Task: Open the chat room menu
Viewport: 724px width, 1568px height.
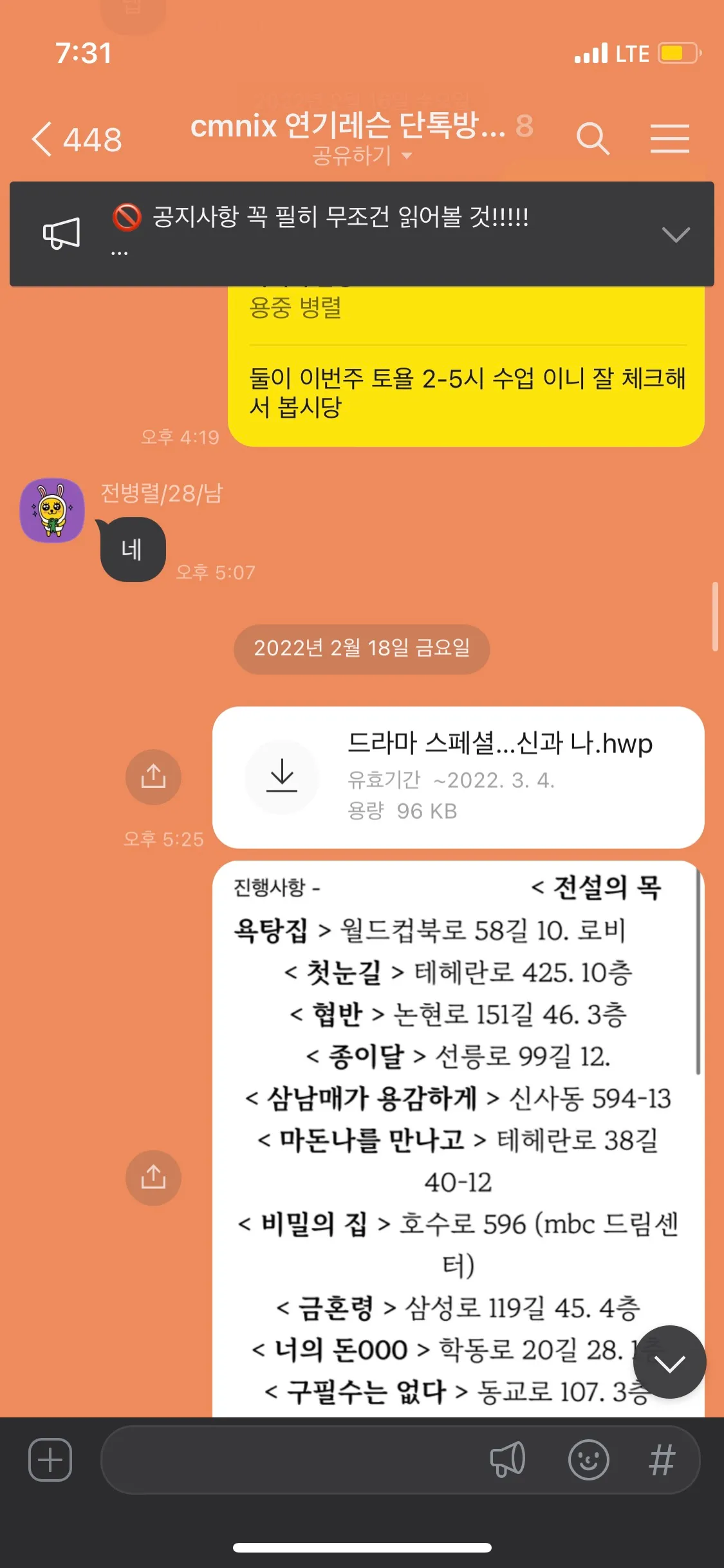Action: pyautogui.click(x=669, y=139)
